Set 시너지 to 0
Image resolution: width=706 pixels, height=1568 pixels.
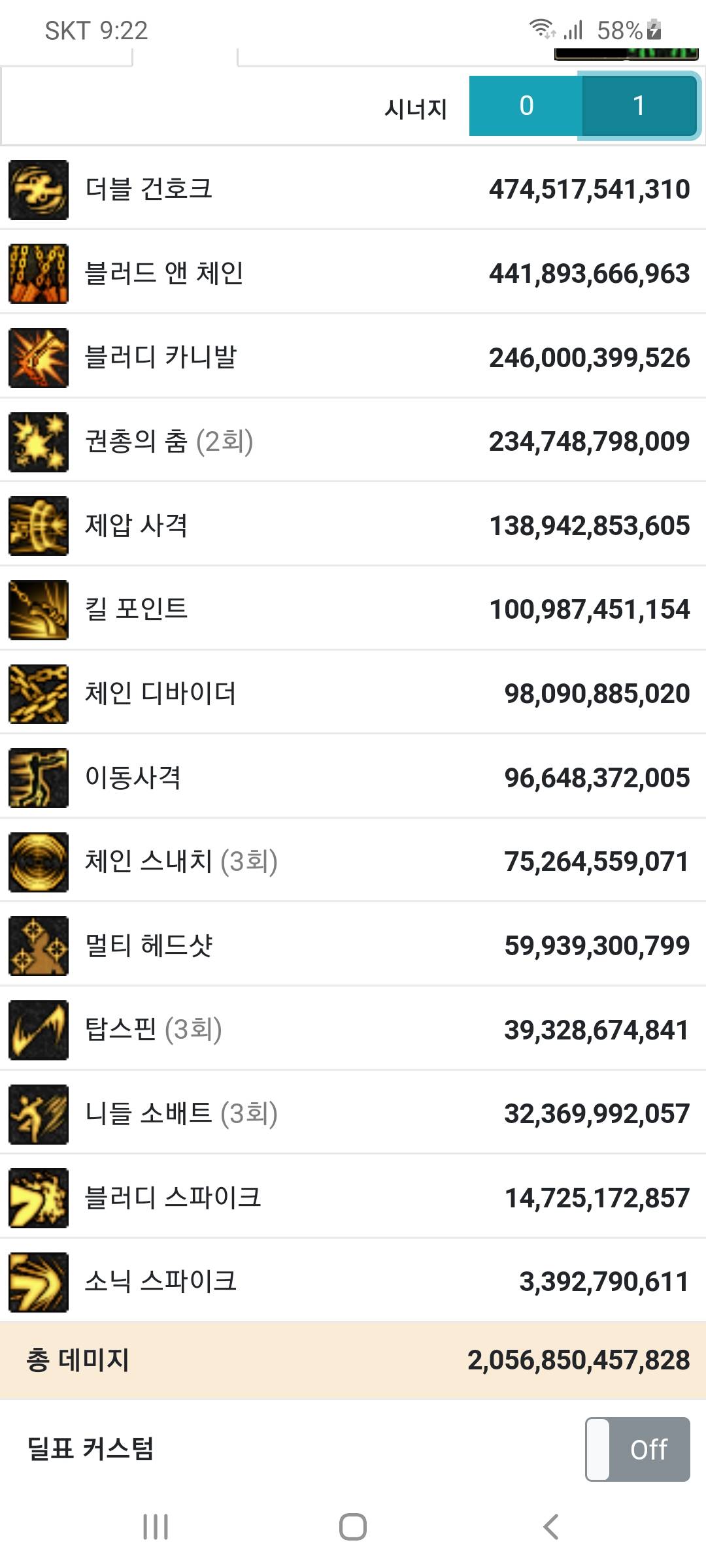click(526, 106)
